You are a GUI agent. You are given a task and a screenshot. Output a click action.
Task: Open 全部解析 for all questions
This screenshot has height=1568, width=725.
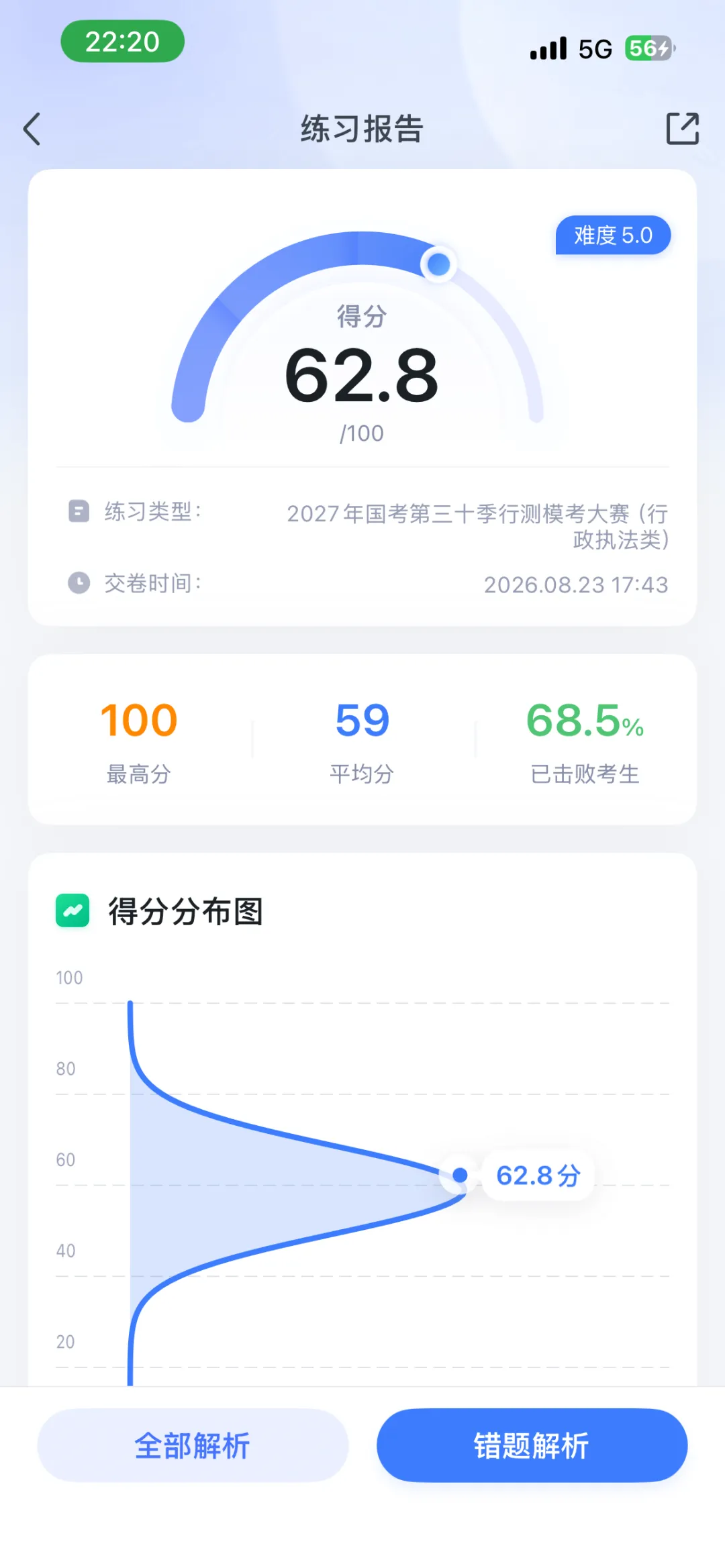coord(193,1445)
